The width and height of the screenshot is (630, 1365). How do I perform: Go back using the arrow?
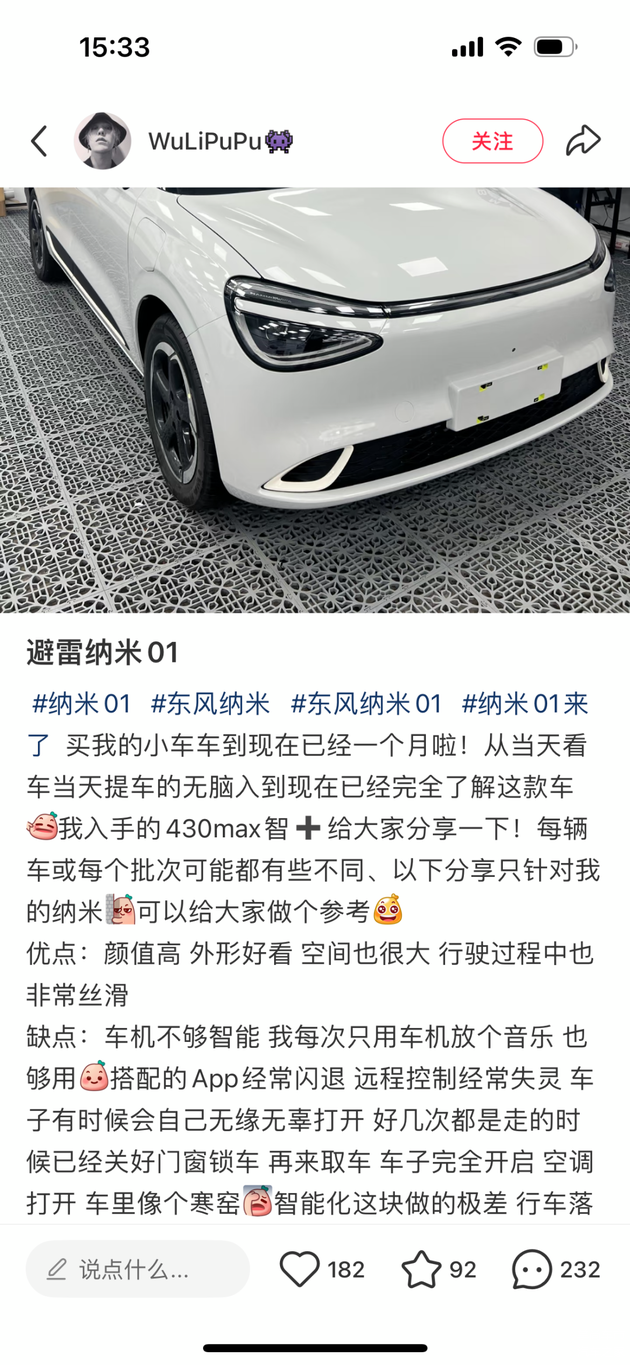(39, 141)
